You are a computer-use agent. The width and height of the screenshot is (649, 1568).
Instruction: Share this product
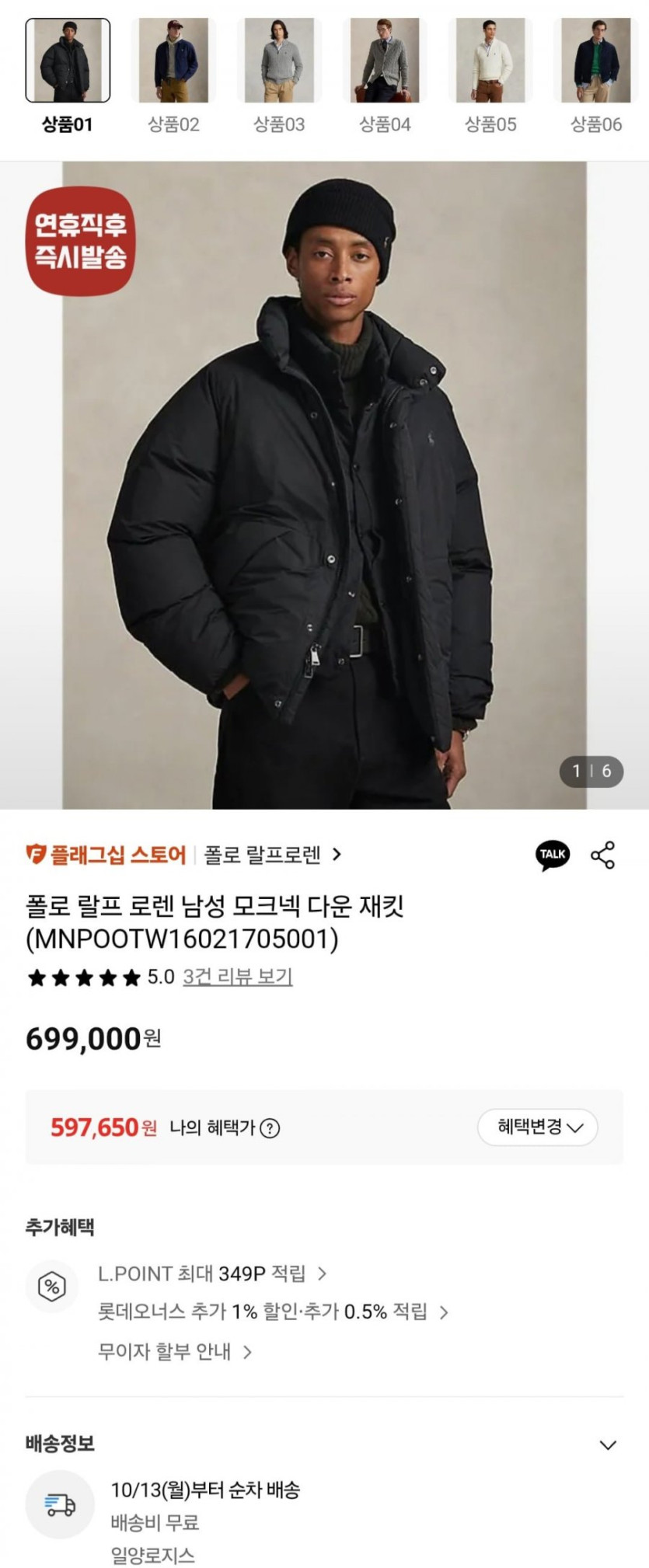pos(603,855)
